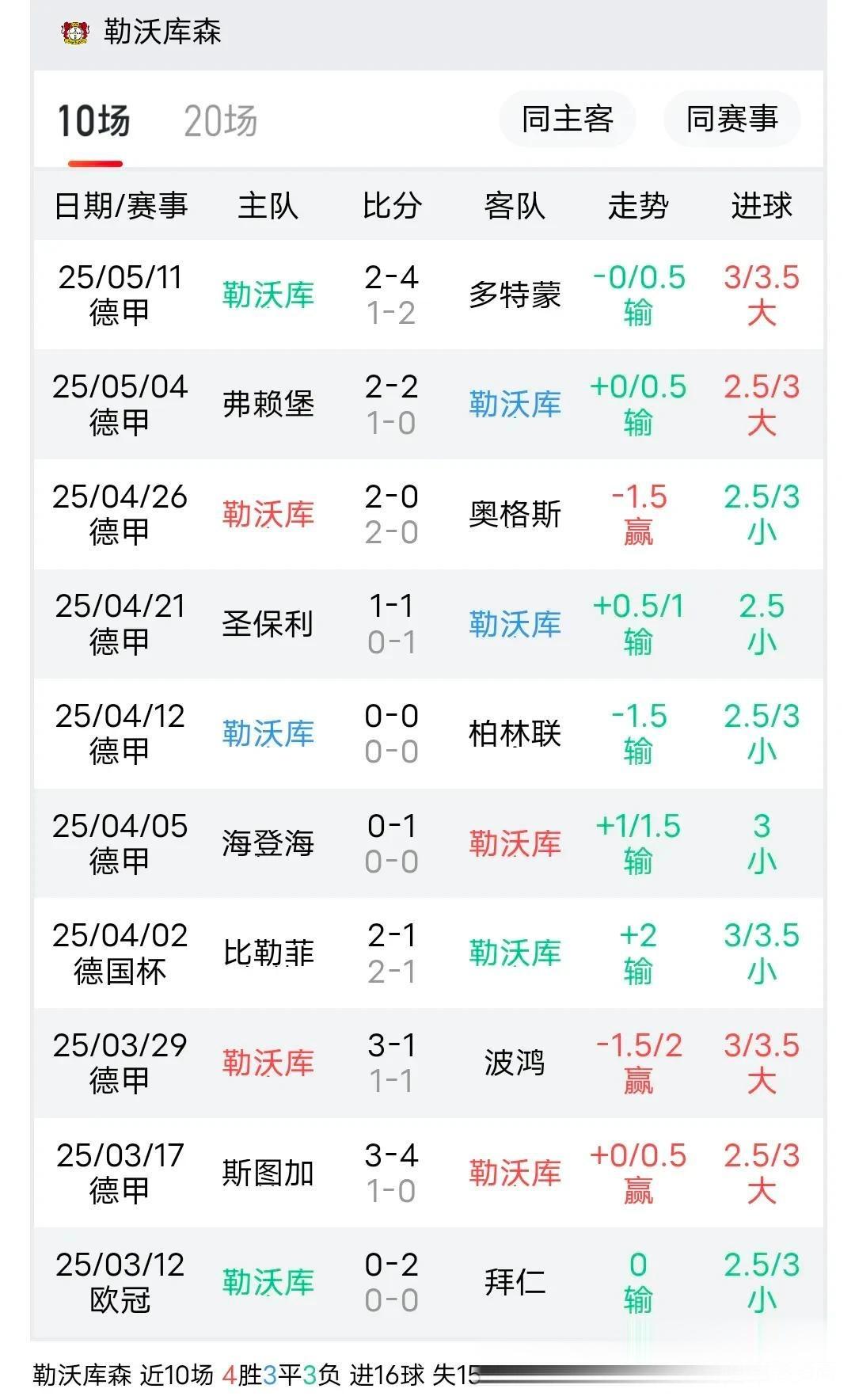855x1400 pixels.
Task: Switch to the 20场 tab
Action: coord(220,121)
